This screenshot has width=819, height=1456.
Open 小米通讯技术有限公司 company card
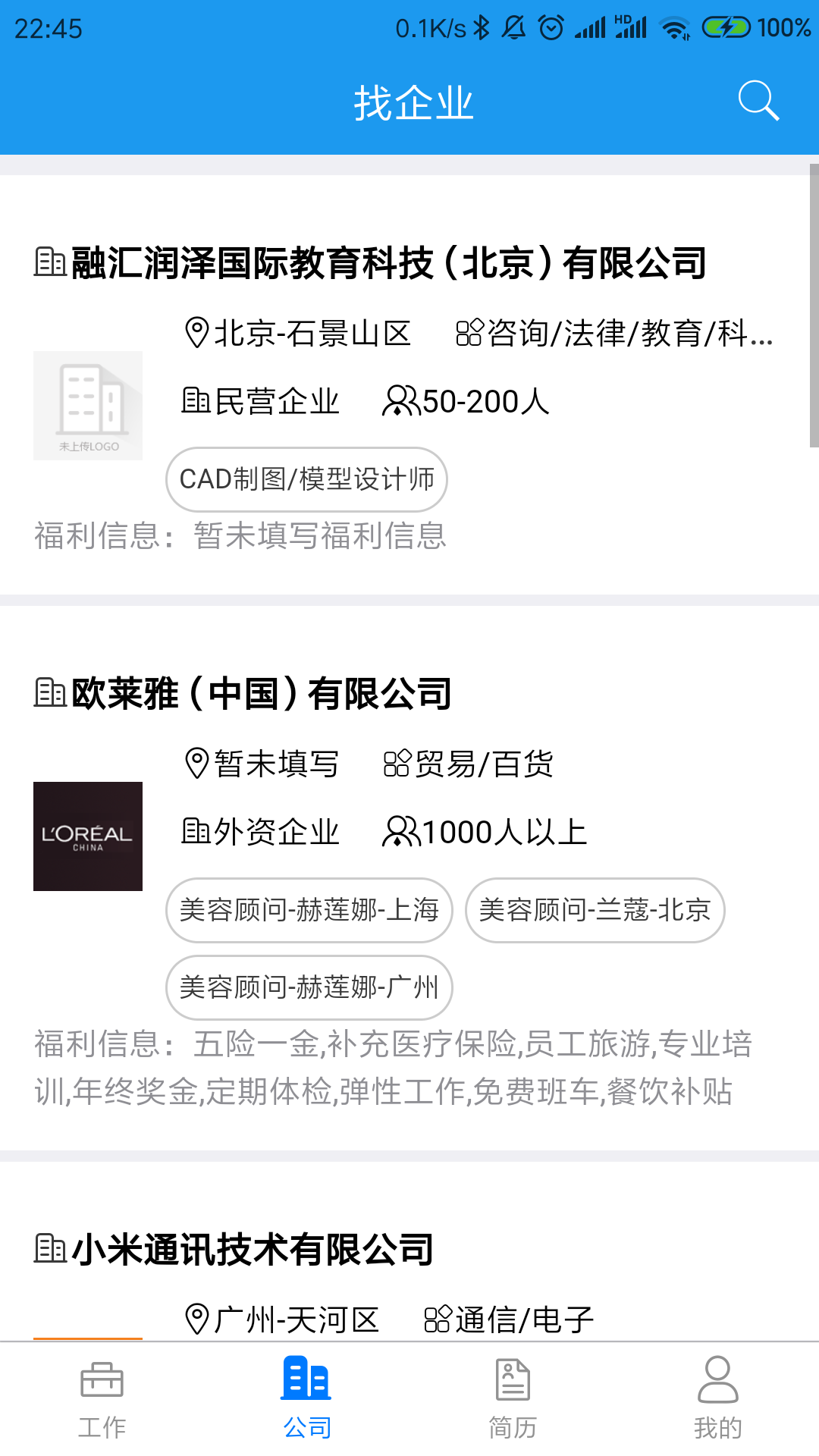pyautogui.click(x=409, y=1252)
